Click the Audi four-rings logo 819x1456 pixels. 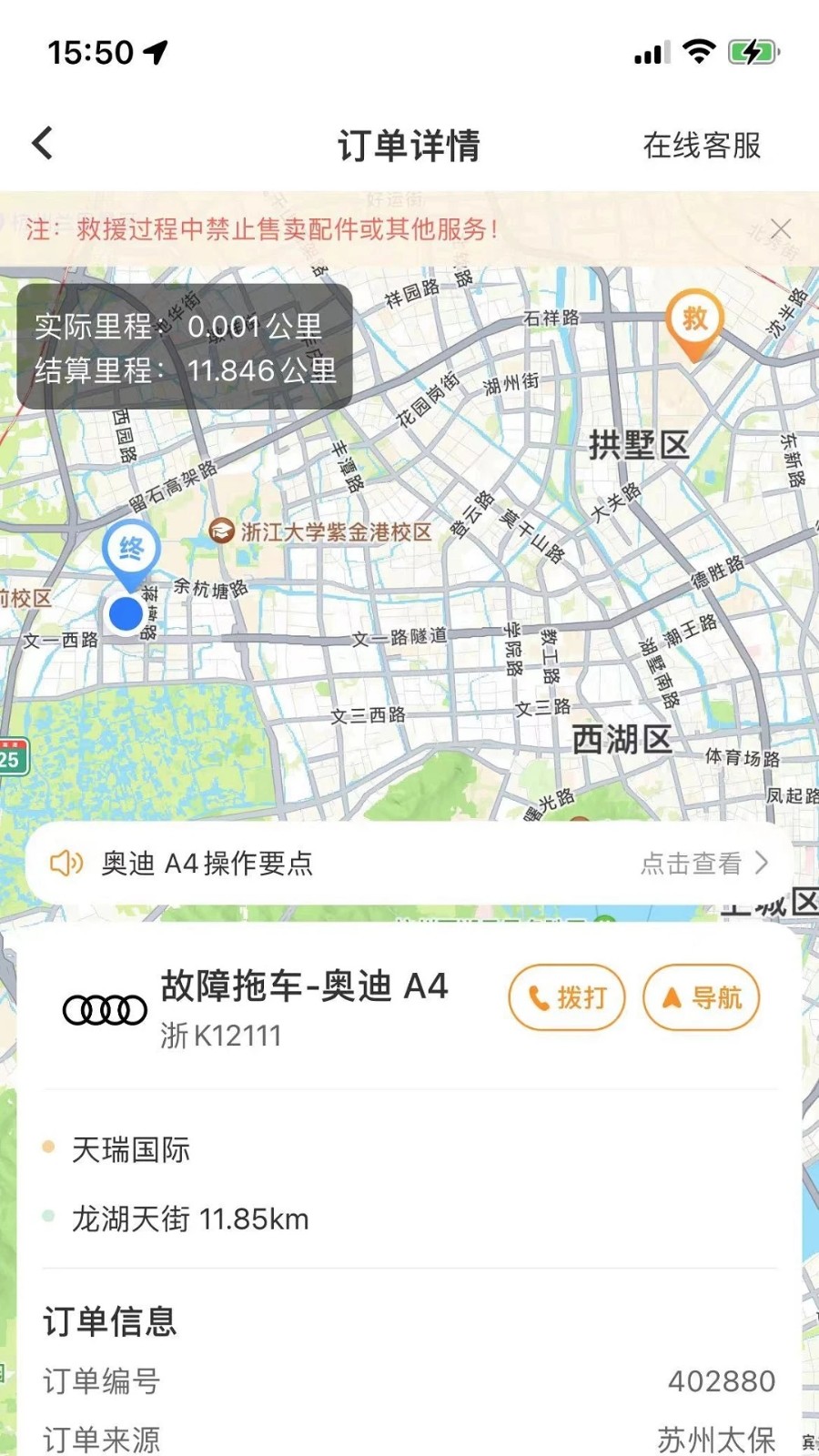tap(103, 1009)
